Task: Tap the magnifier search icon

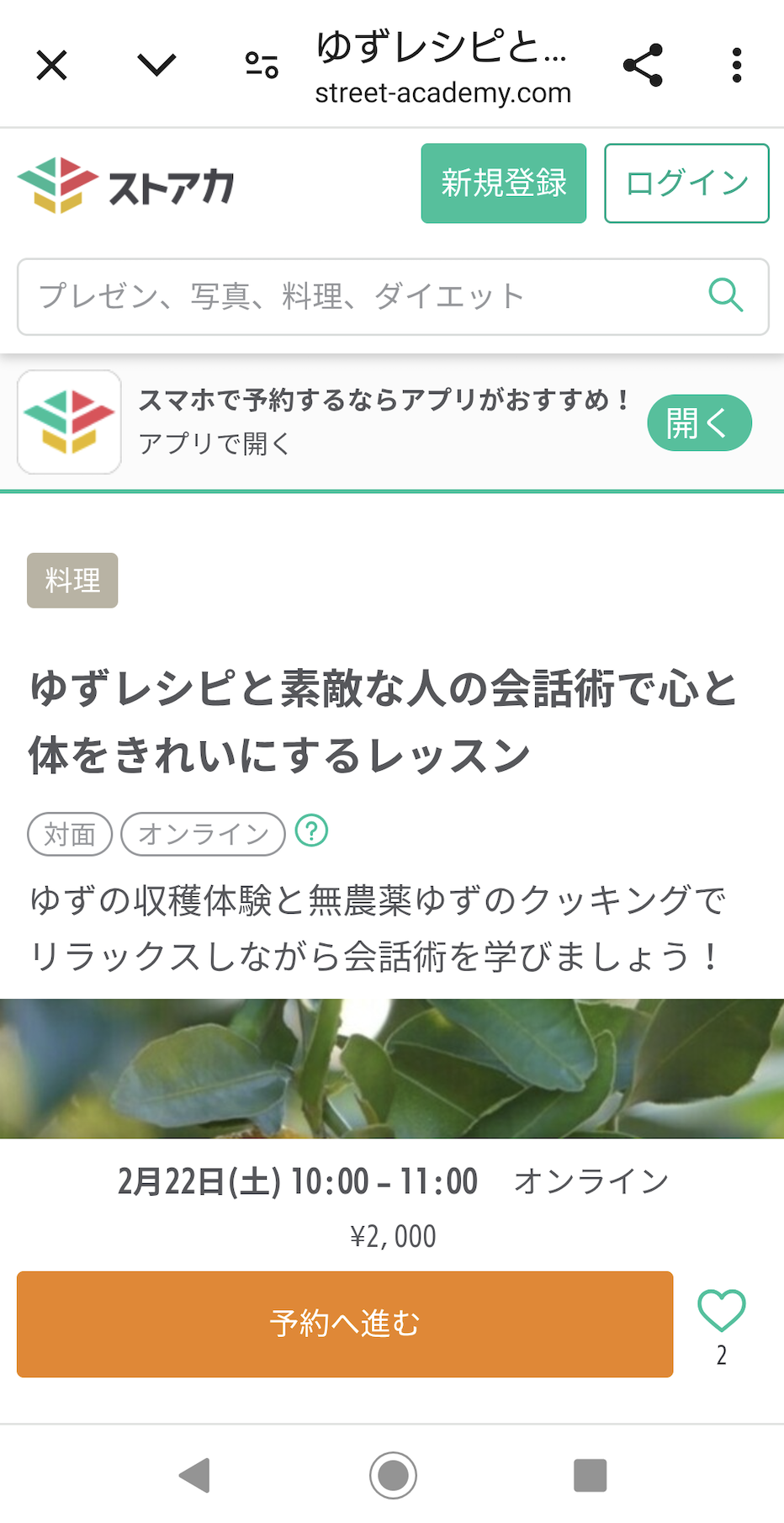Action: click(x=725, y=295)
